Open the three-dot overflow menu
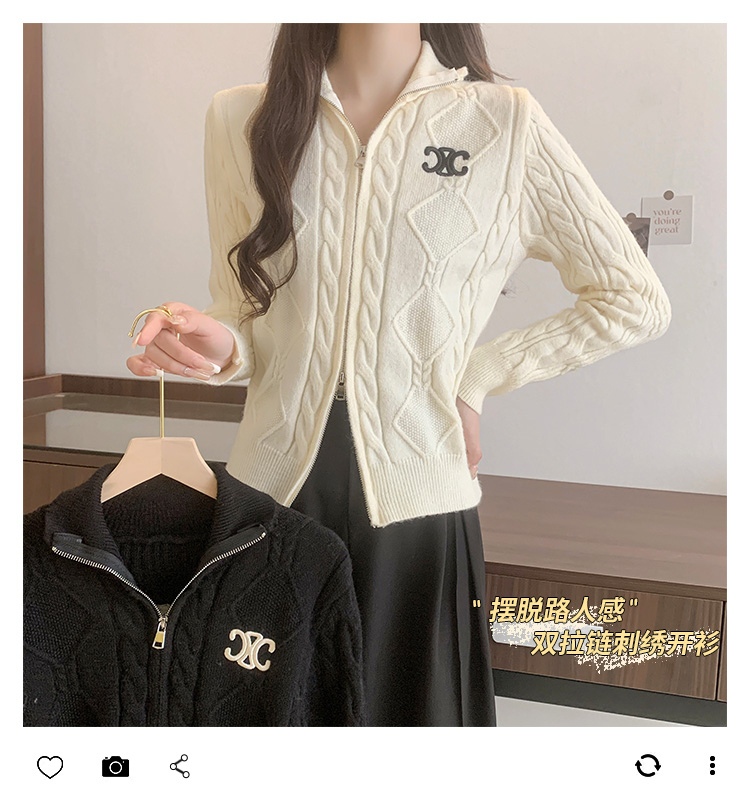Image resolution: width=750 pixels, height=799 pixels. 712,766
